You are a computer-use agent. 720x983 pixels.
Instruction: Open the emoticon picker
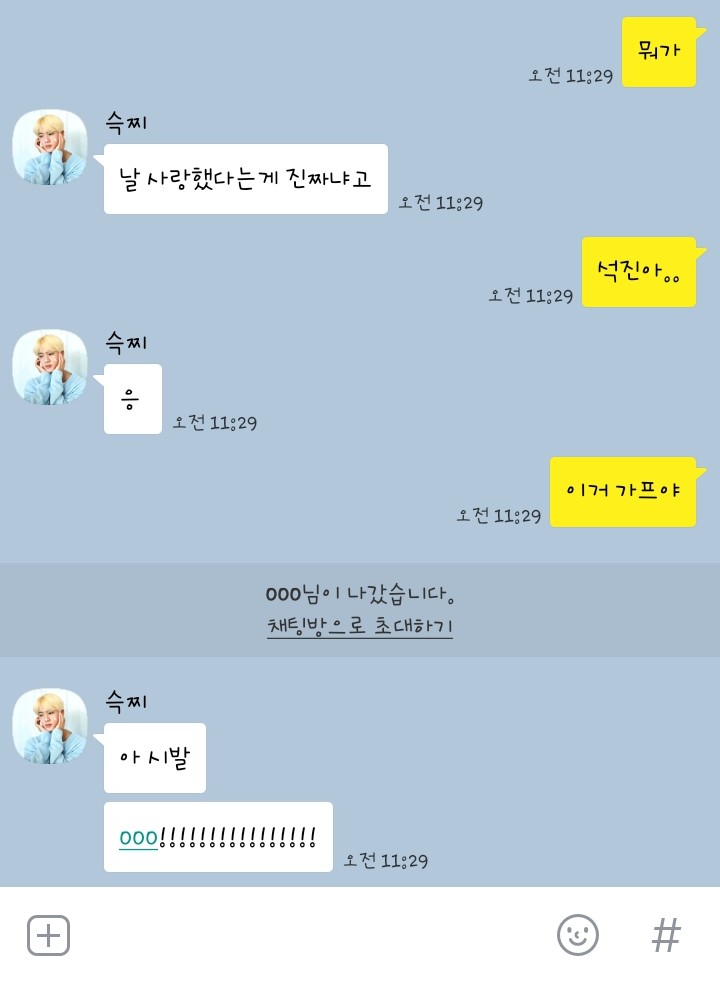click(x=578, y=935)
